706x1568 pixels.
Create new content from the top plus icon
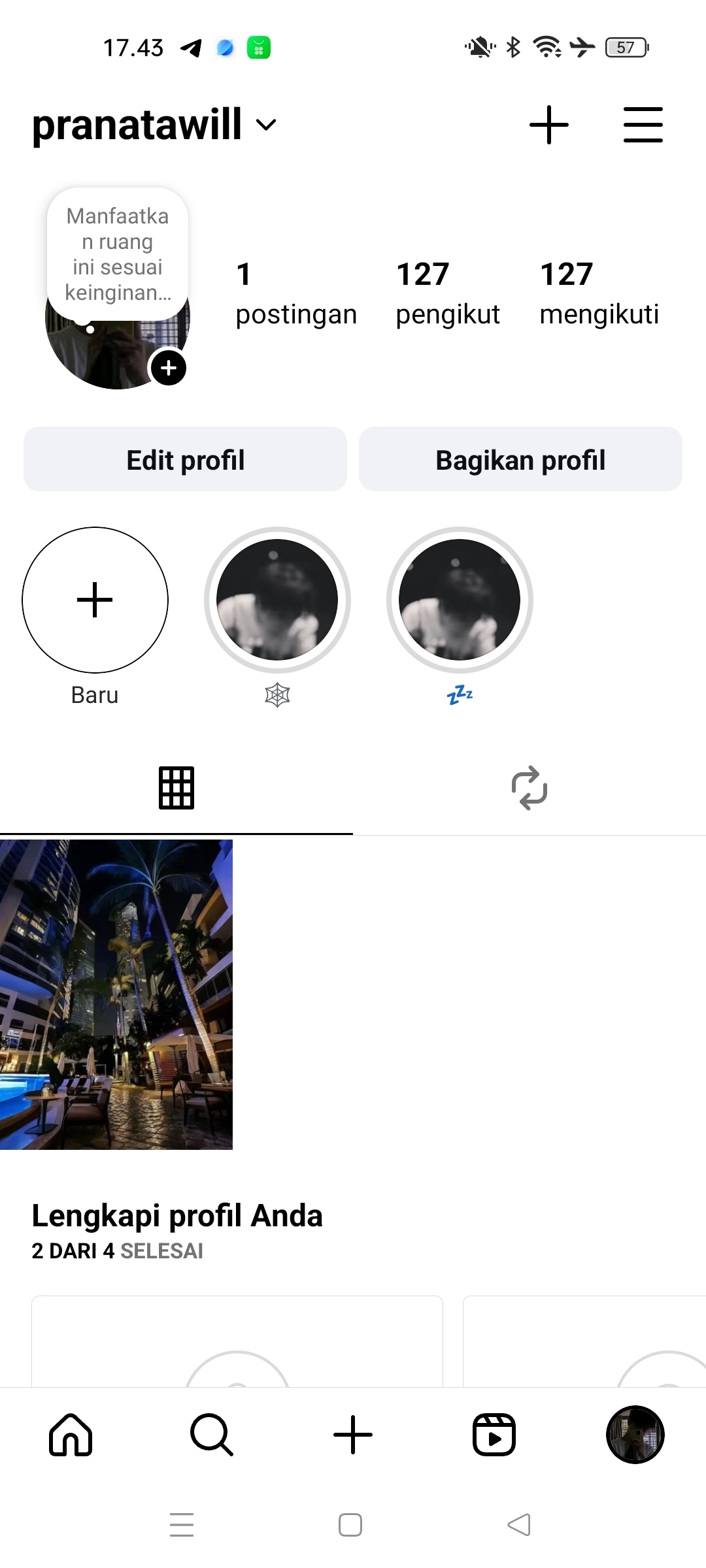548,125
